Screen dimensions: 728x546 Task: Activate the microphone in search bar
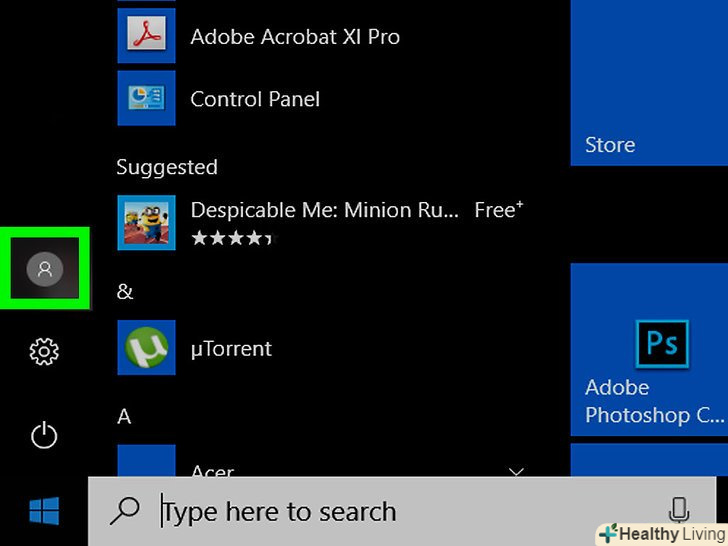click(679, 510)
